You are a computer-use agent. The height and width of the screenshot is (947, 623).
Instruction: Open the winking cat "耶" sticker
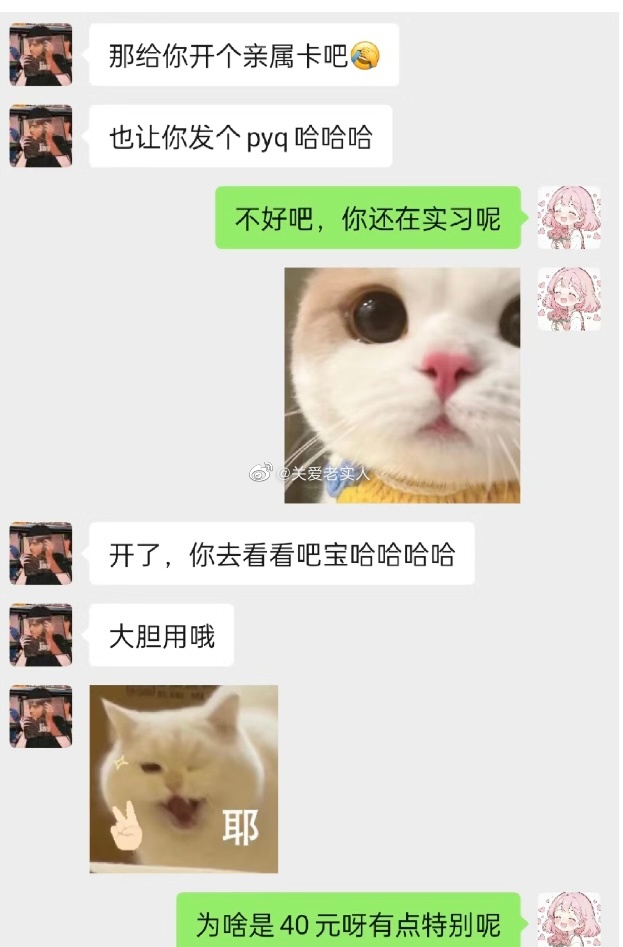[x=184, y=778]
